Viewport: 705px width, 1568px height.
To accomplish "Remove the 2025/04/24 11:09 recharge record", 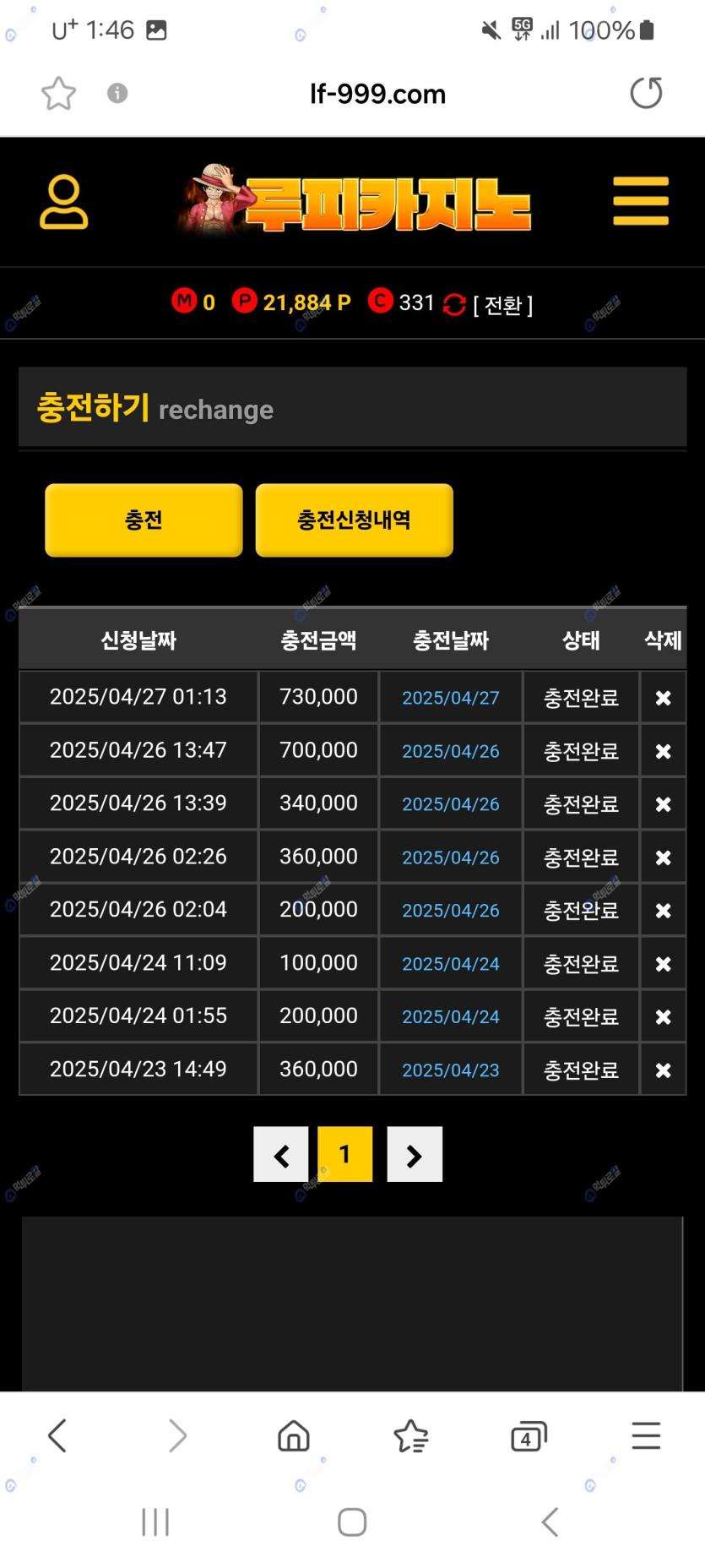I will [x=663, y=964].
